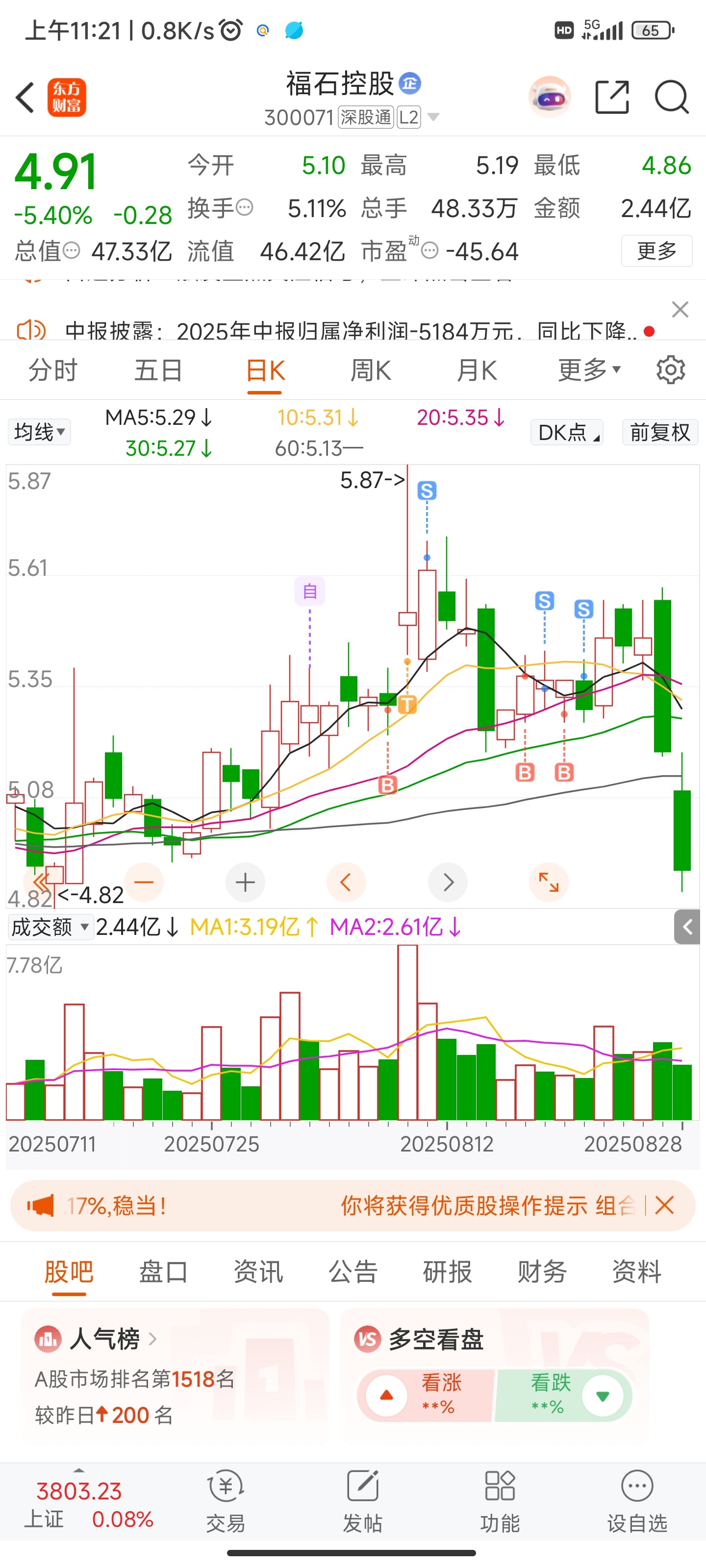
Task: Open the search magnifier icon
Action: click(x=671, y=97)
